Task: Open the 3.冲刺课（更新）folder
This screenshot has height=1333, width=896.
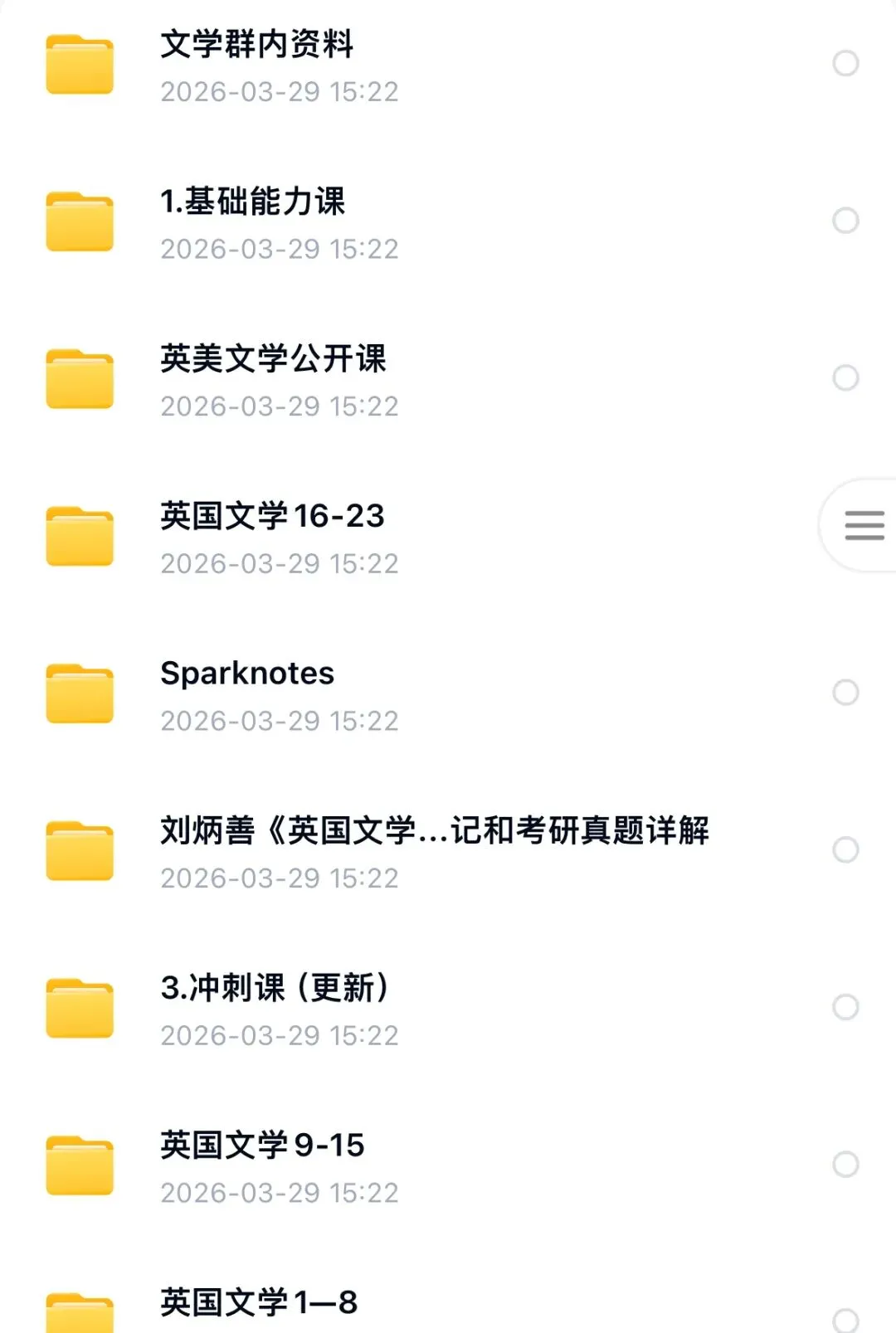Action: (x=275, y=989)
